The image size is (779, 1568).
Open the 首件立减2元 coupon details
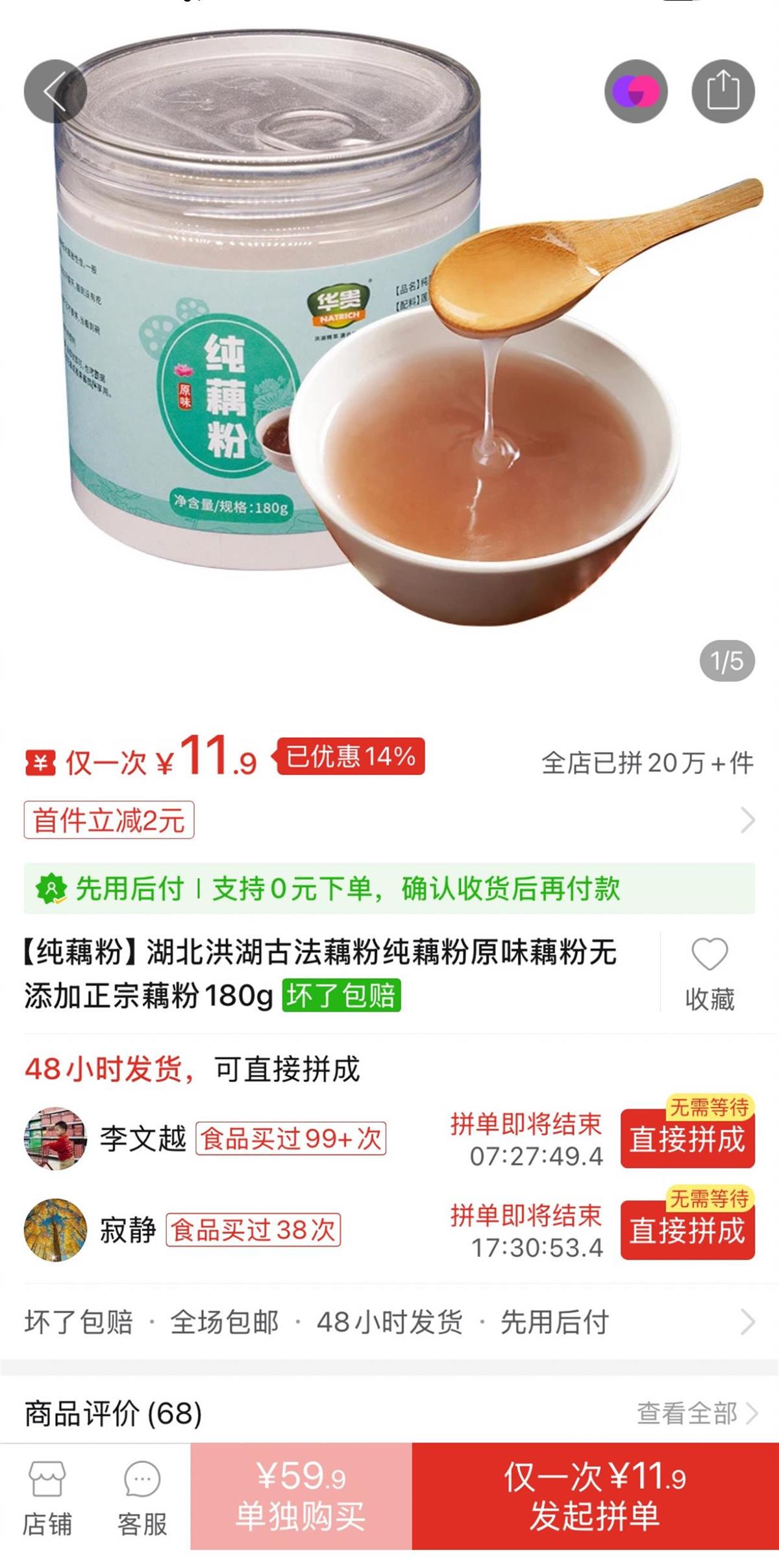click(109, 820)
